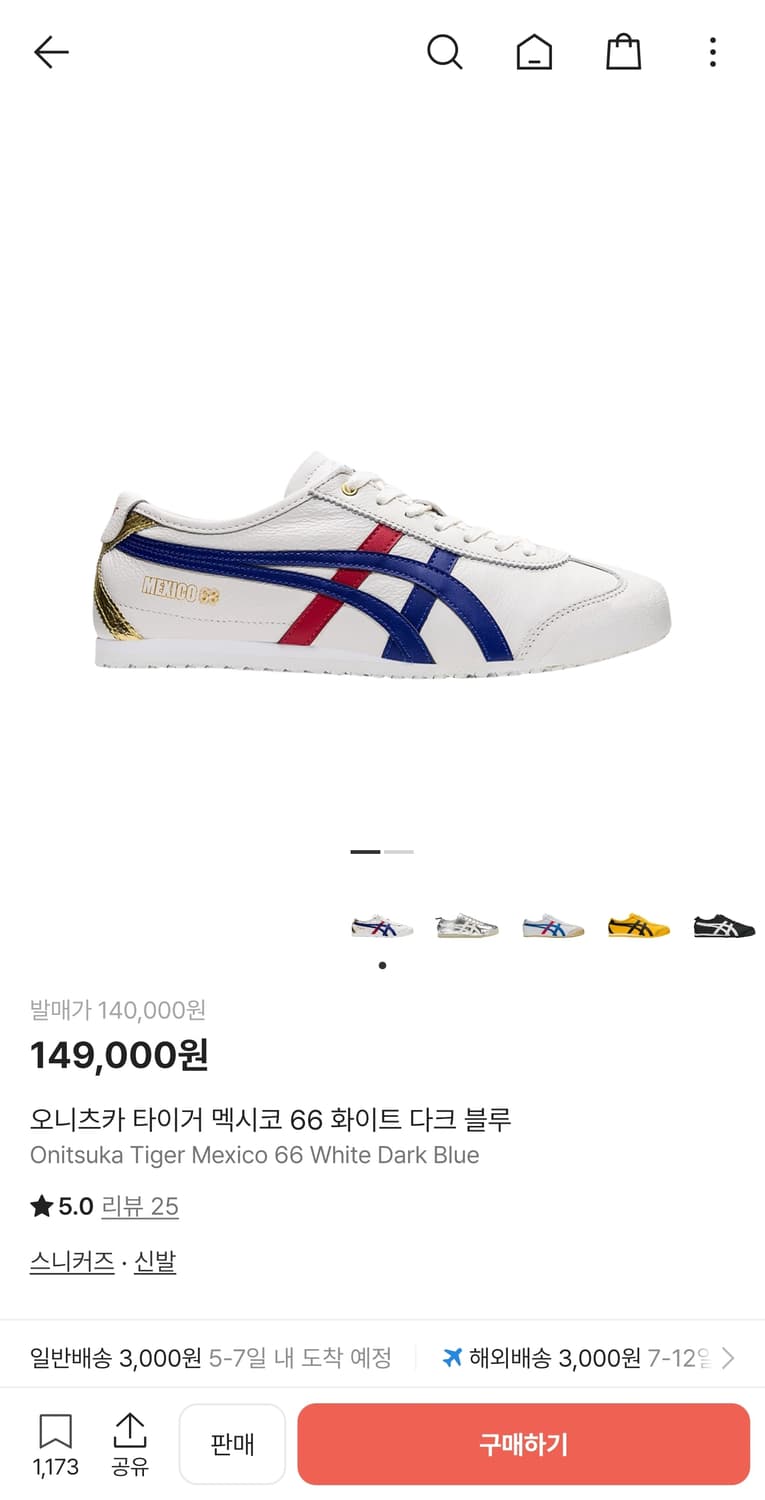The width and height of the screenshot is (765, 1500).
Task: Open 리뷰 25 to see reviews
Action: tap(141, 1206)
